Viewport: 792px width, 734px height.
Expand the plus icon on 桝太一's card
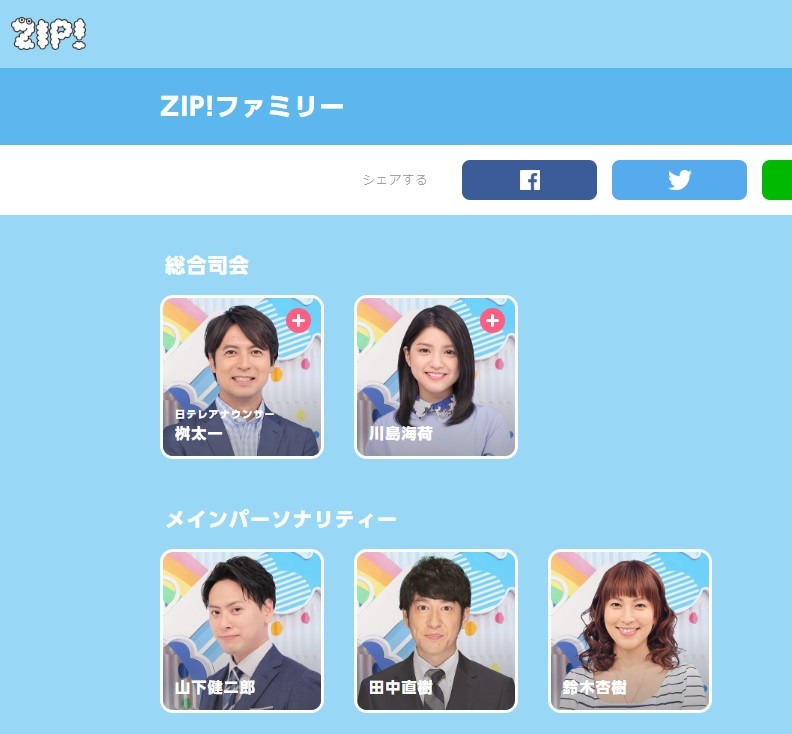(298, 320)
